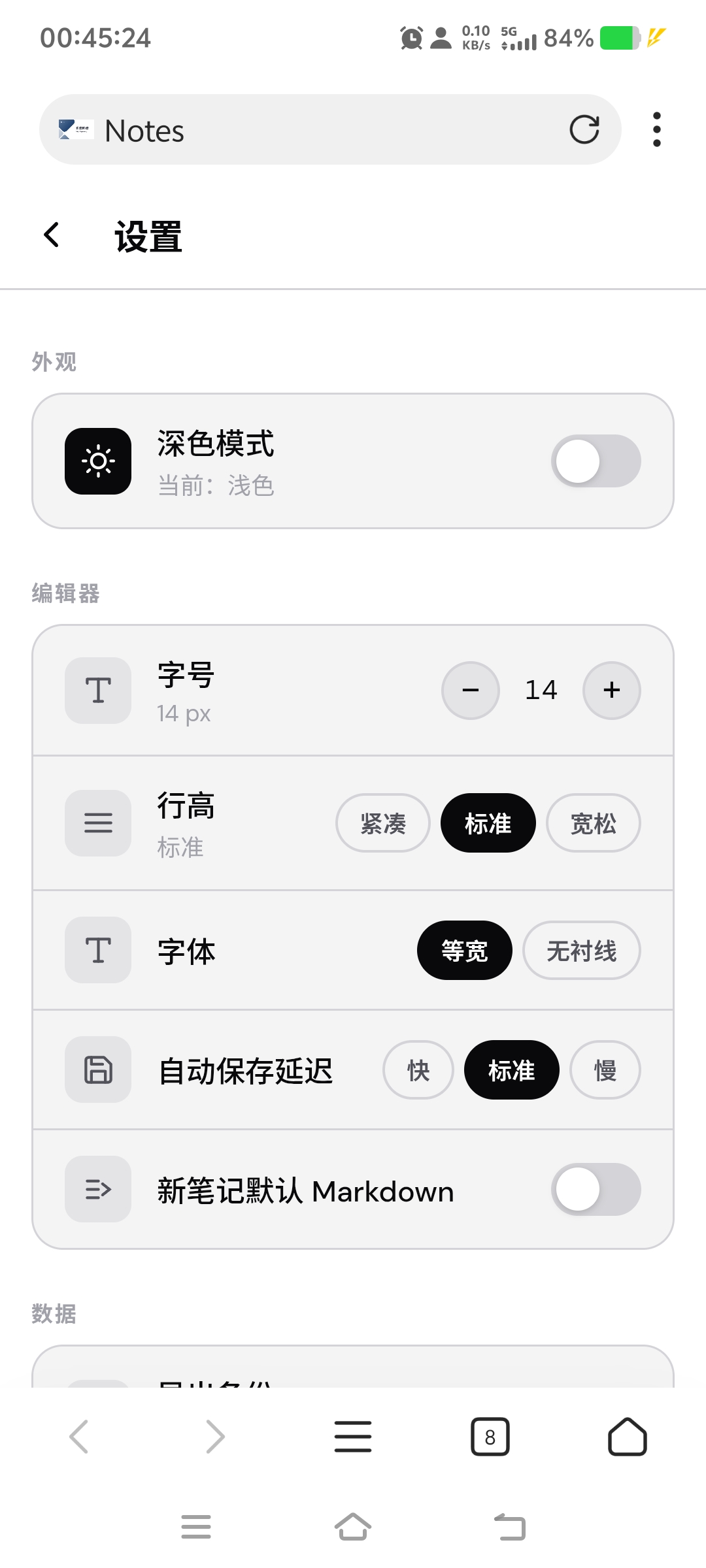
Task: Select 标准 for 自动保存延迟
Action: [511, 1070]
